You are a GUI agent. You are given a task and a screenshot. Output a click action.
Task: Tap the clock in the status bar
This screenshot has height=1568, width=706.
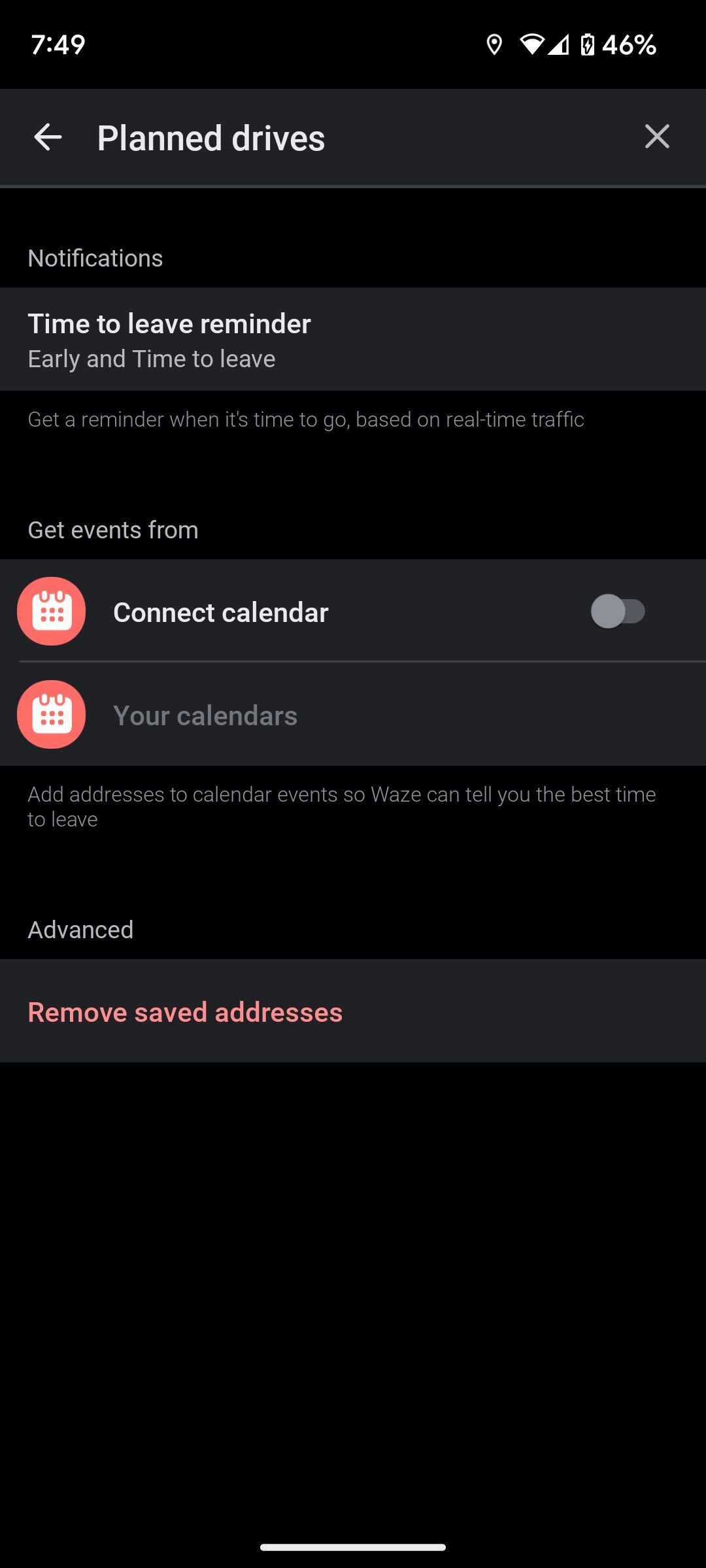pos(58,44)
